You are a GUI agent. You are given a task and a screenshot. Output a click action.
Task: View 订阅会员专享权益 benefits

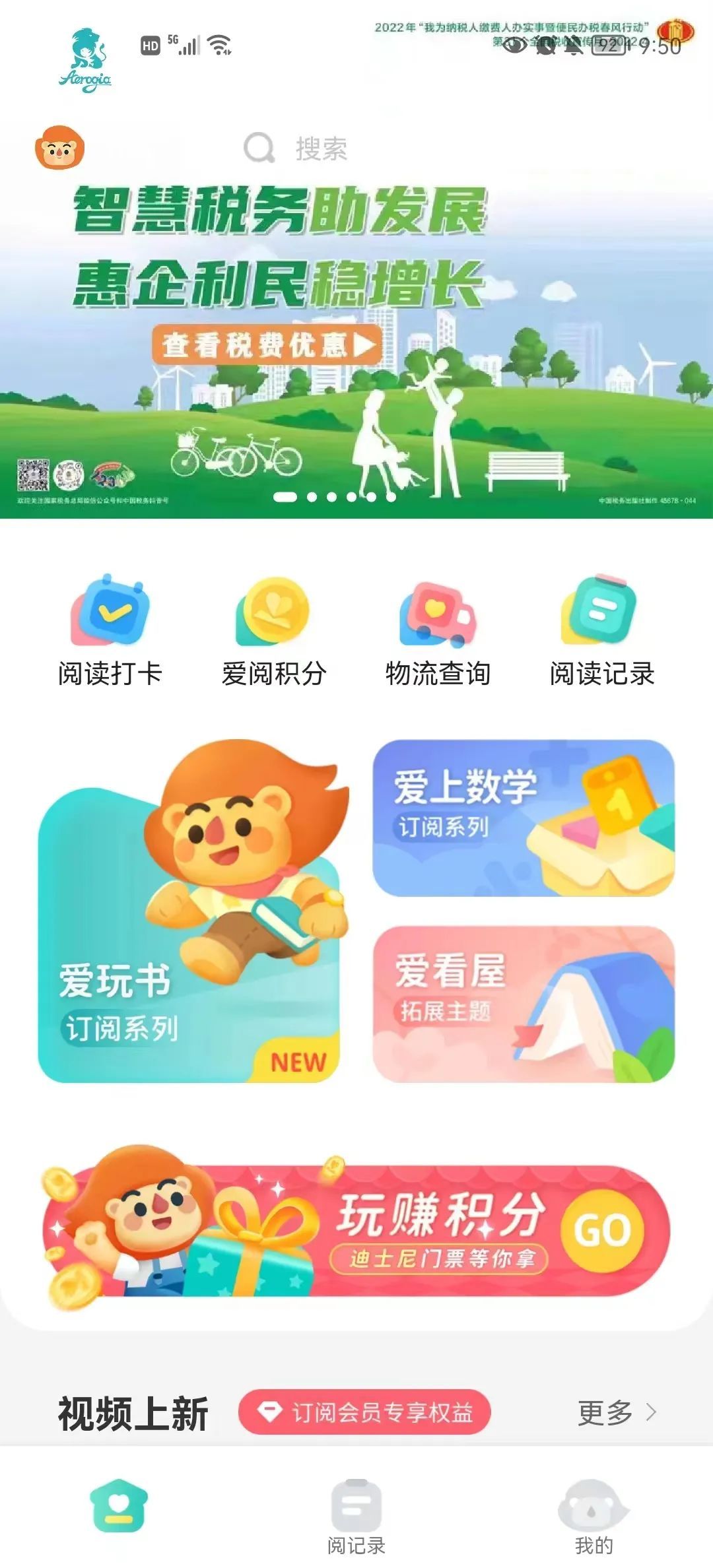pos(364,1412)
